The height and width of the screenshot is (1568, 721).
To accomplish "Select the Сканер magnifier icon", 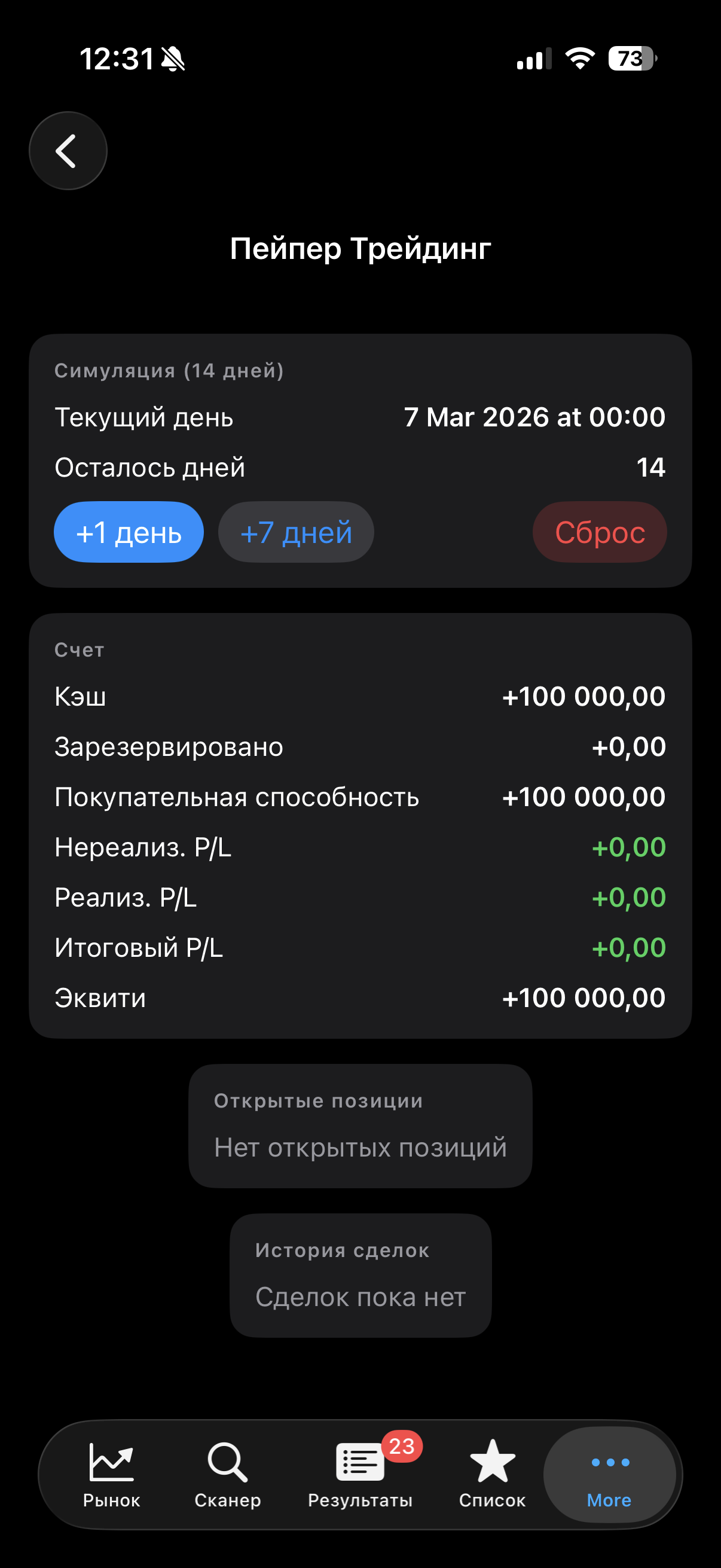I will coord(227,1460).
